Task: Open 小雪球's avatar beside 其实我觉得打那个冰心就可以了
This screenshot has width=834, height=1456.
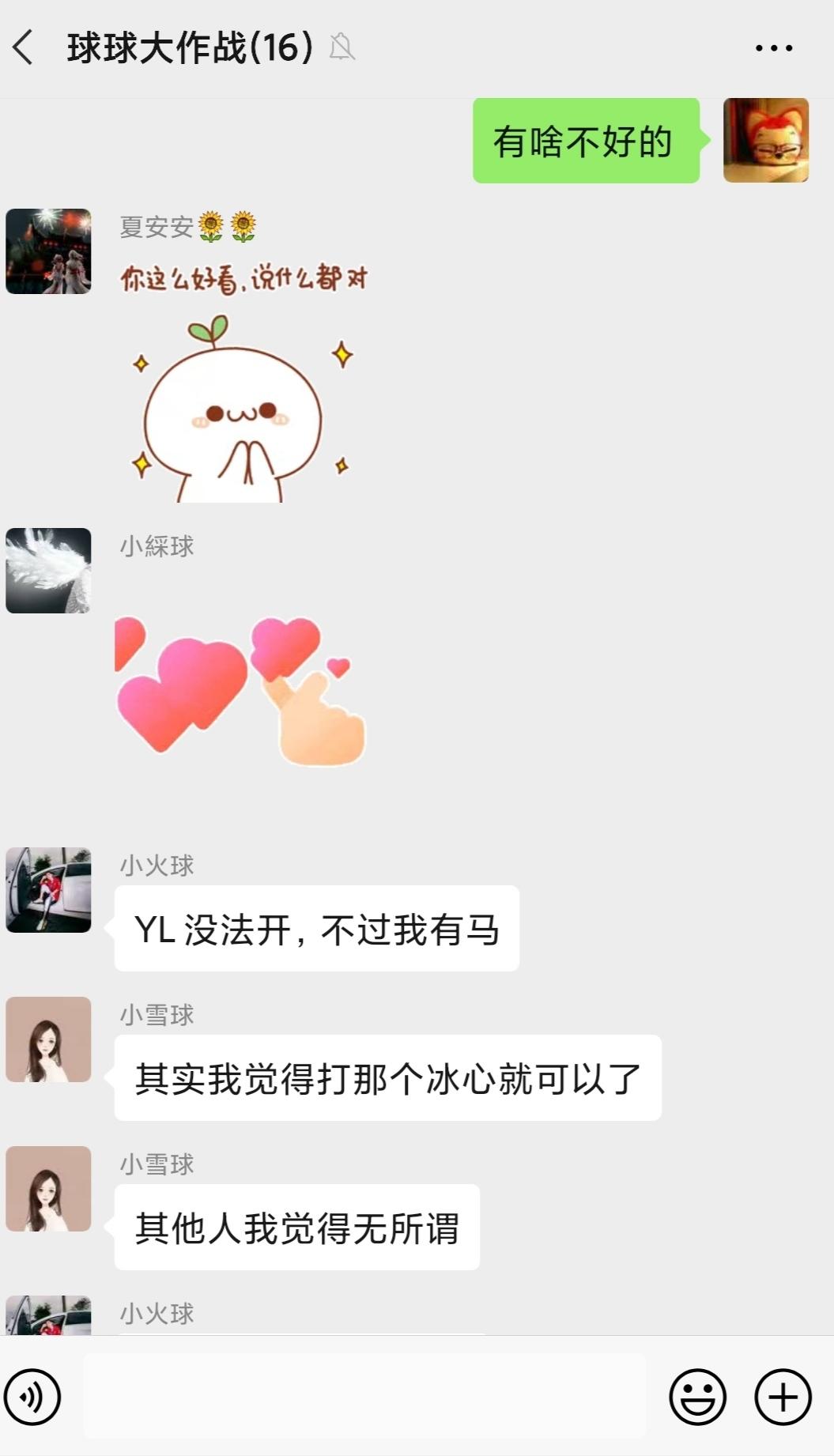Action: click(48, 1039)
